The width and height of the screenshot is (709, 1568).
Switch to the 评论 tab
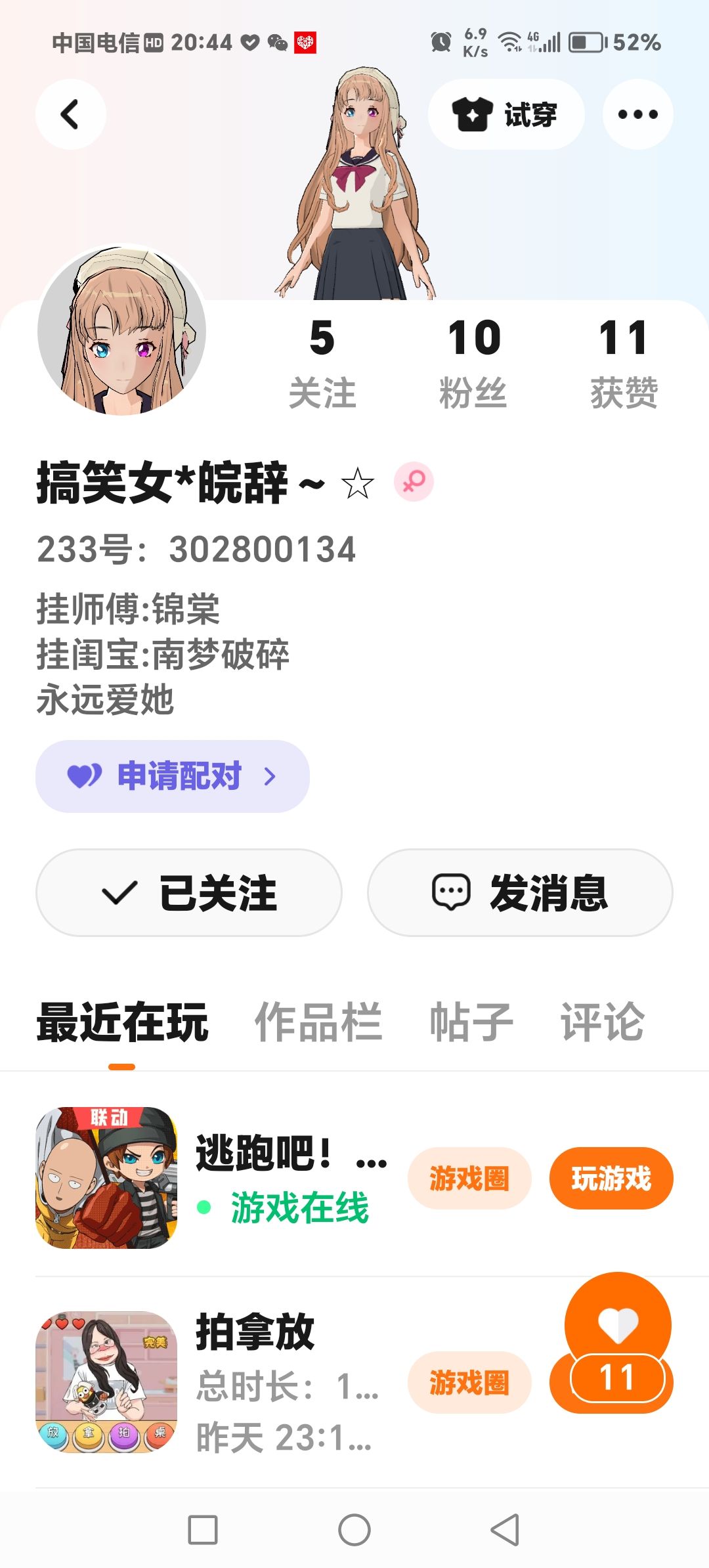[602, 1022]
